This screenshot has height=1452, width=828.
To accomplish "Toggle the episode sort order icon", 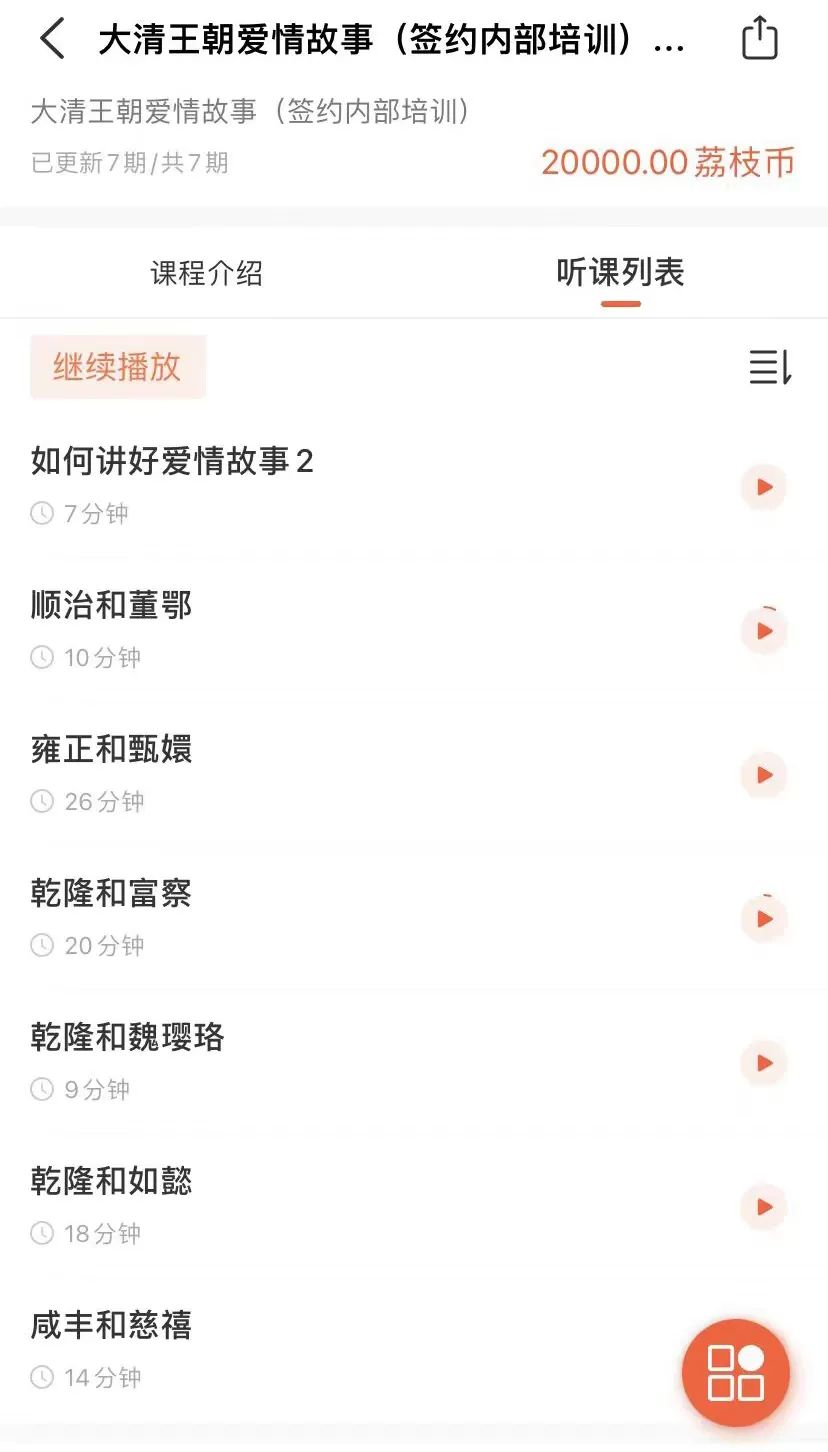I will tap(771, 368).
